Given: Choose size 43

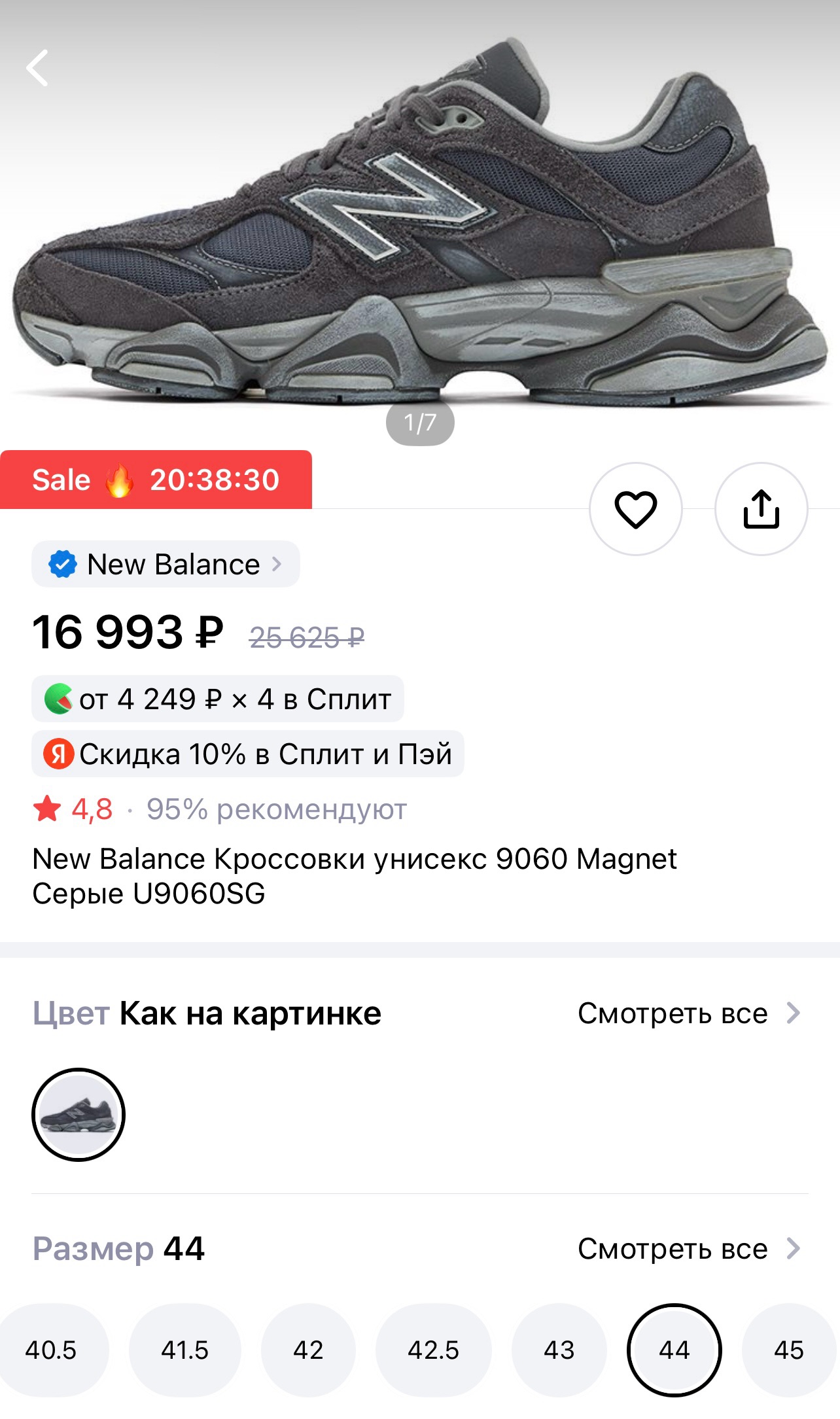Looking at the screenshot, I should (559, 1350).
